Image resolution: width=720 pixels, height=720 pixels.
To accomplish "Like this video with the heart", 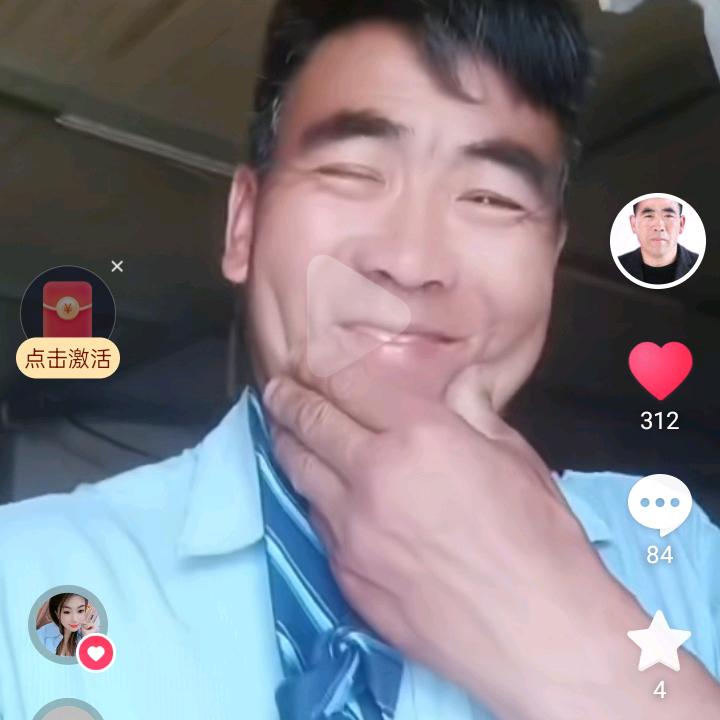I will [660, 371].
